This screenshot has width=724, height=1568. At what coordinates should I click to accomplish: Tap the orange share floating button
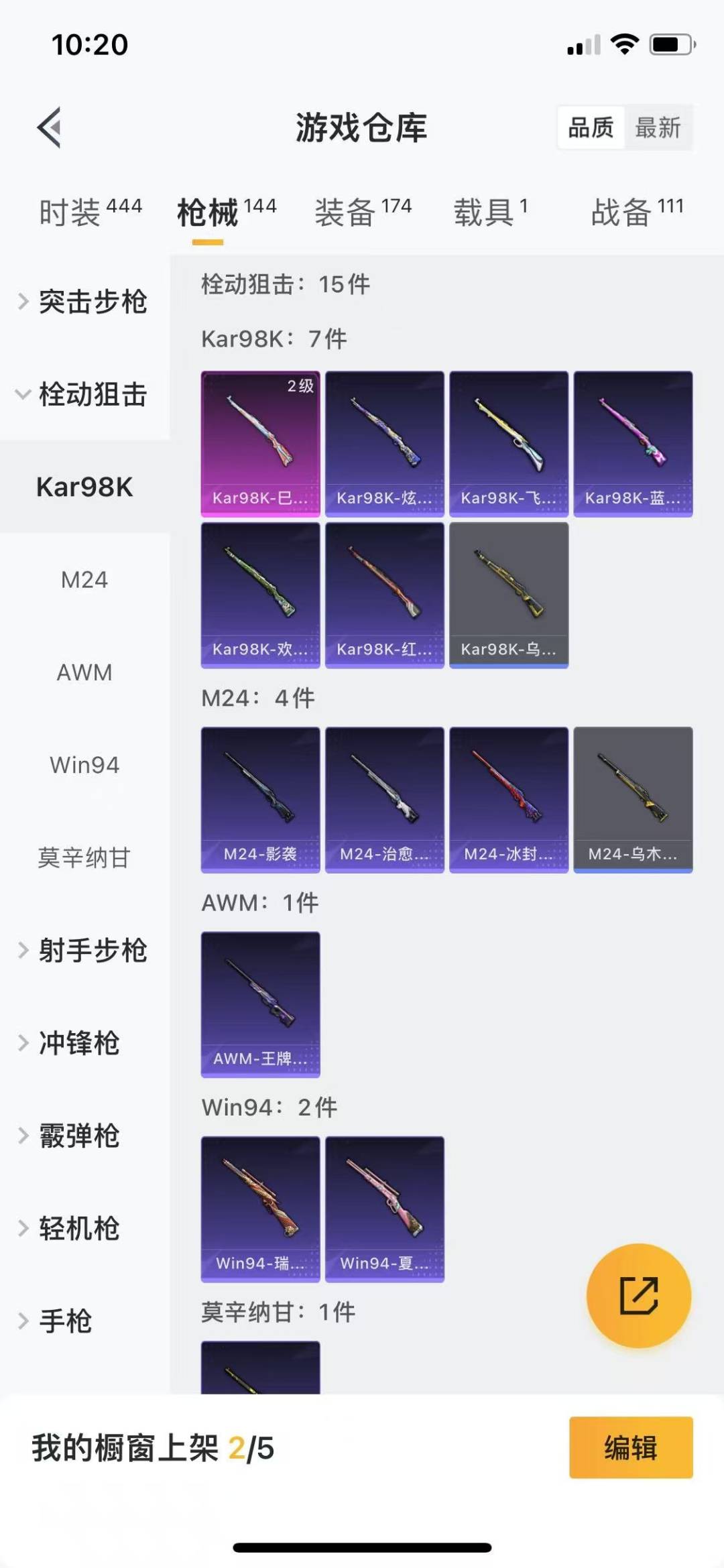point(639,1295)
